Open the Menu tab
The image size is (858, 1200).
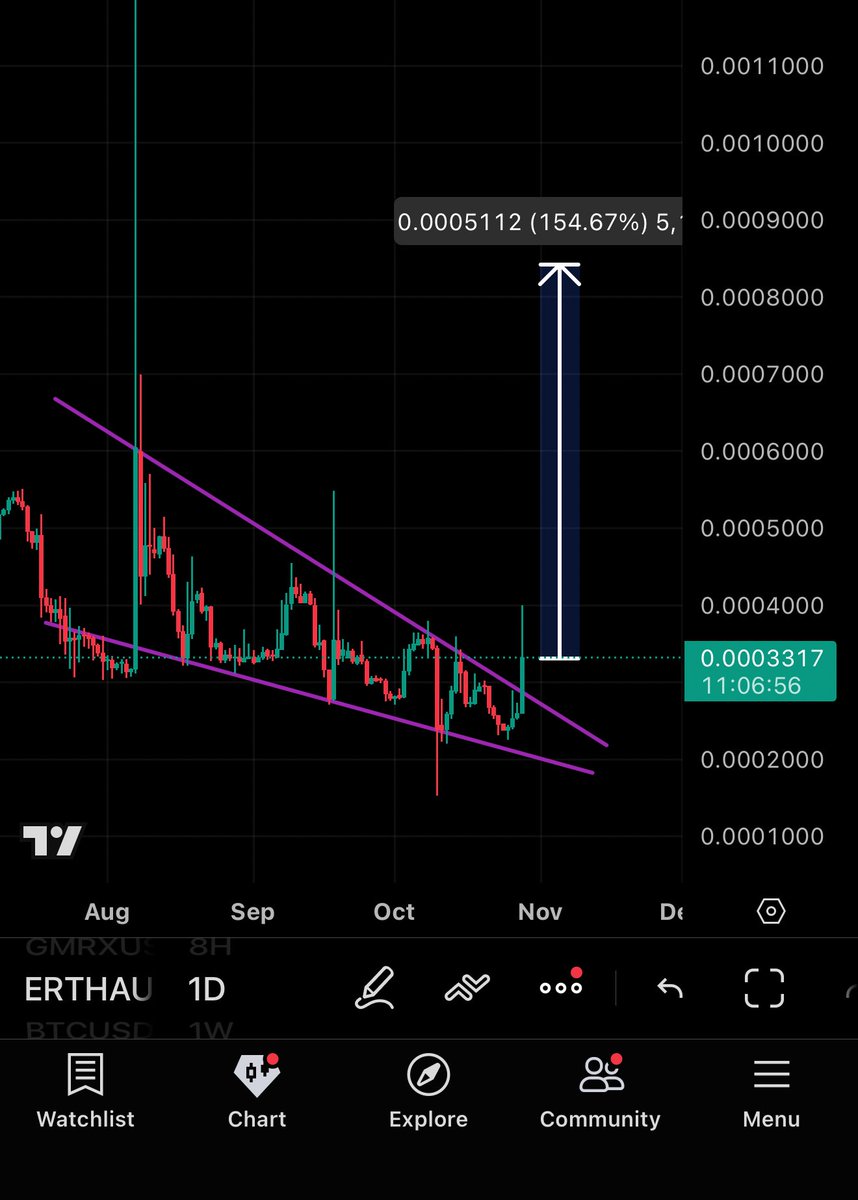coord(771,1092)
